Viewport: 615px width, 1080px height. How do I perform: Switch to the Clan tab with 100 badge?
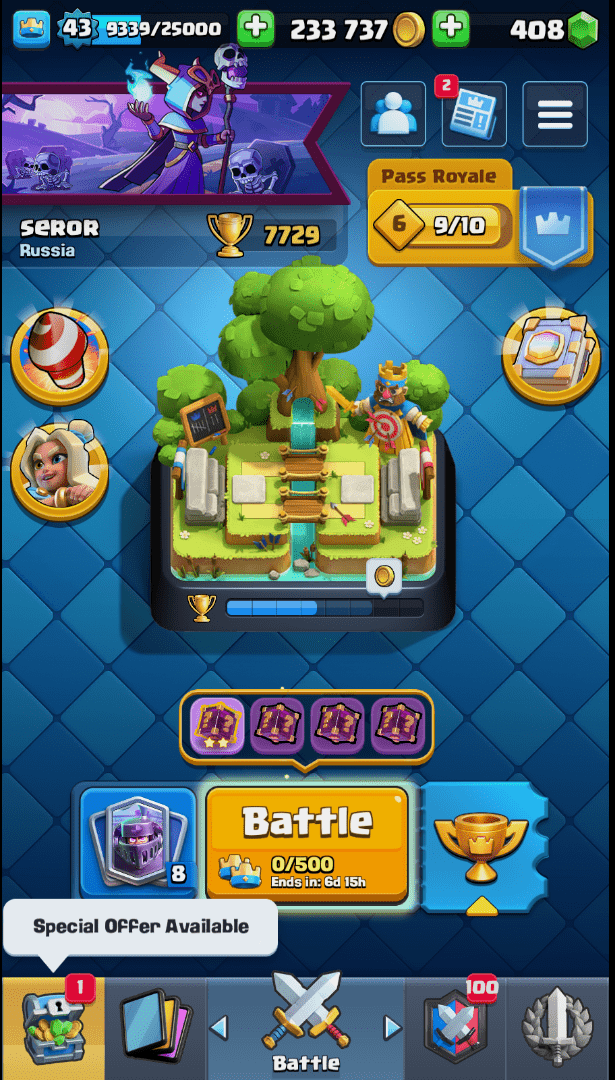457,1027
